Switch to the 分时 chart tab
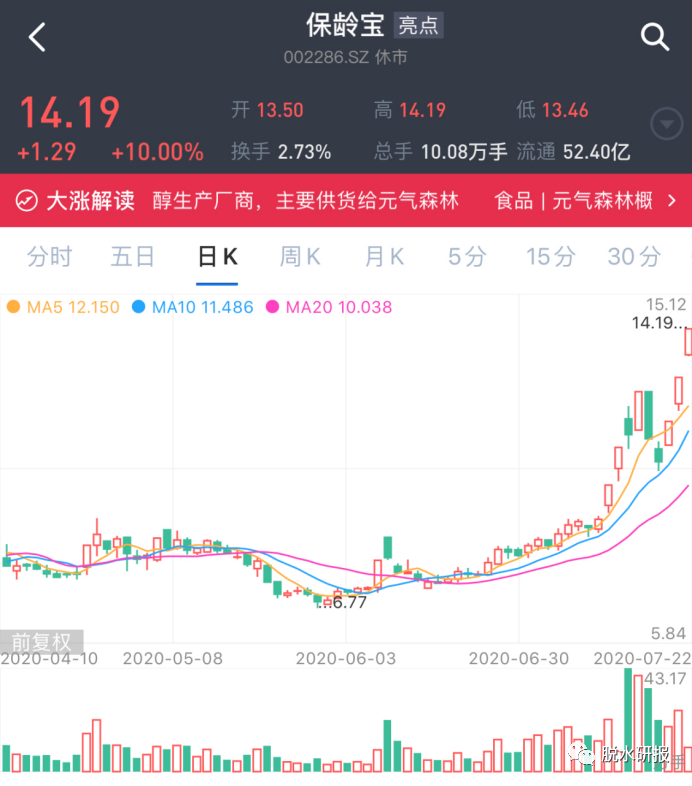This screenshot has height=786, width=692. pos(49,257)
